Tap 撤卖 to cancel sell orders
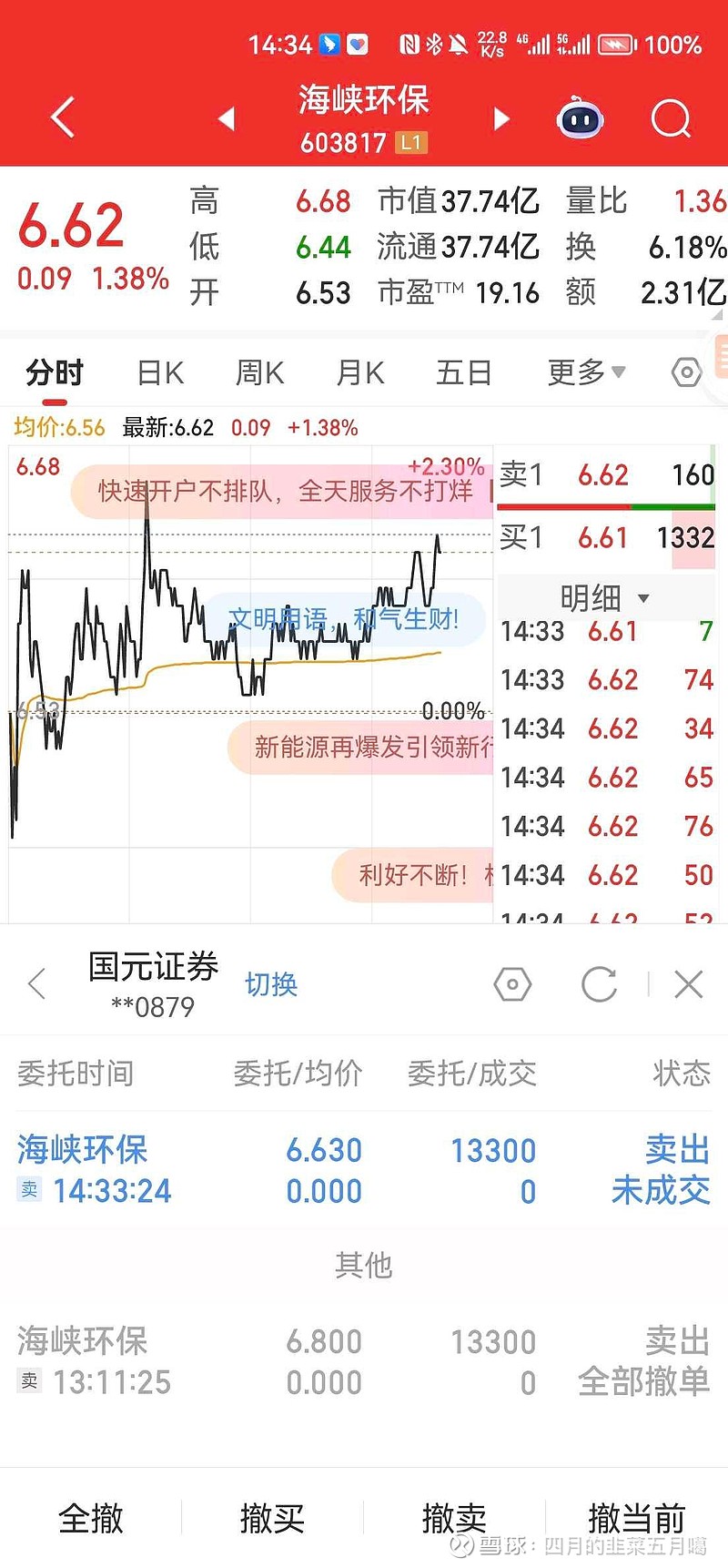The height and width of the screenshot is (1568, 728). pos(454,1518)
